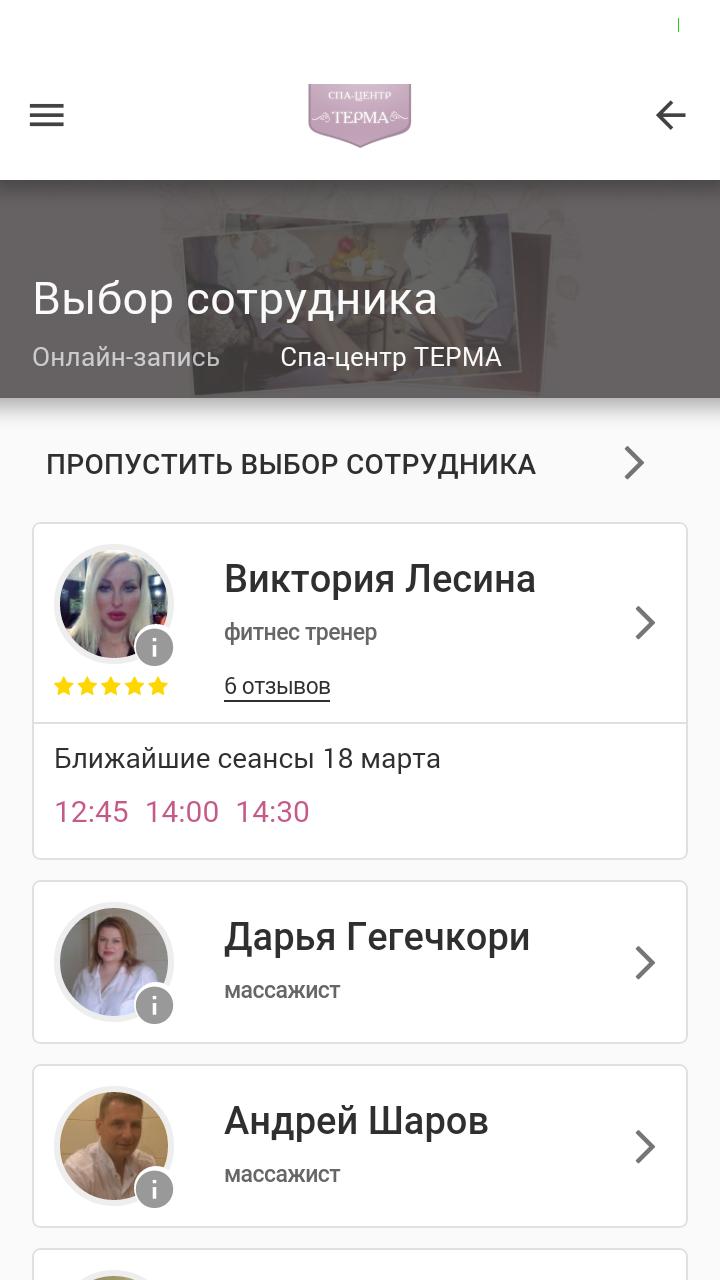Skip employee selection via Пропустить выбор сотрудника

[345, 464]
